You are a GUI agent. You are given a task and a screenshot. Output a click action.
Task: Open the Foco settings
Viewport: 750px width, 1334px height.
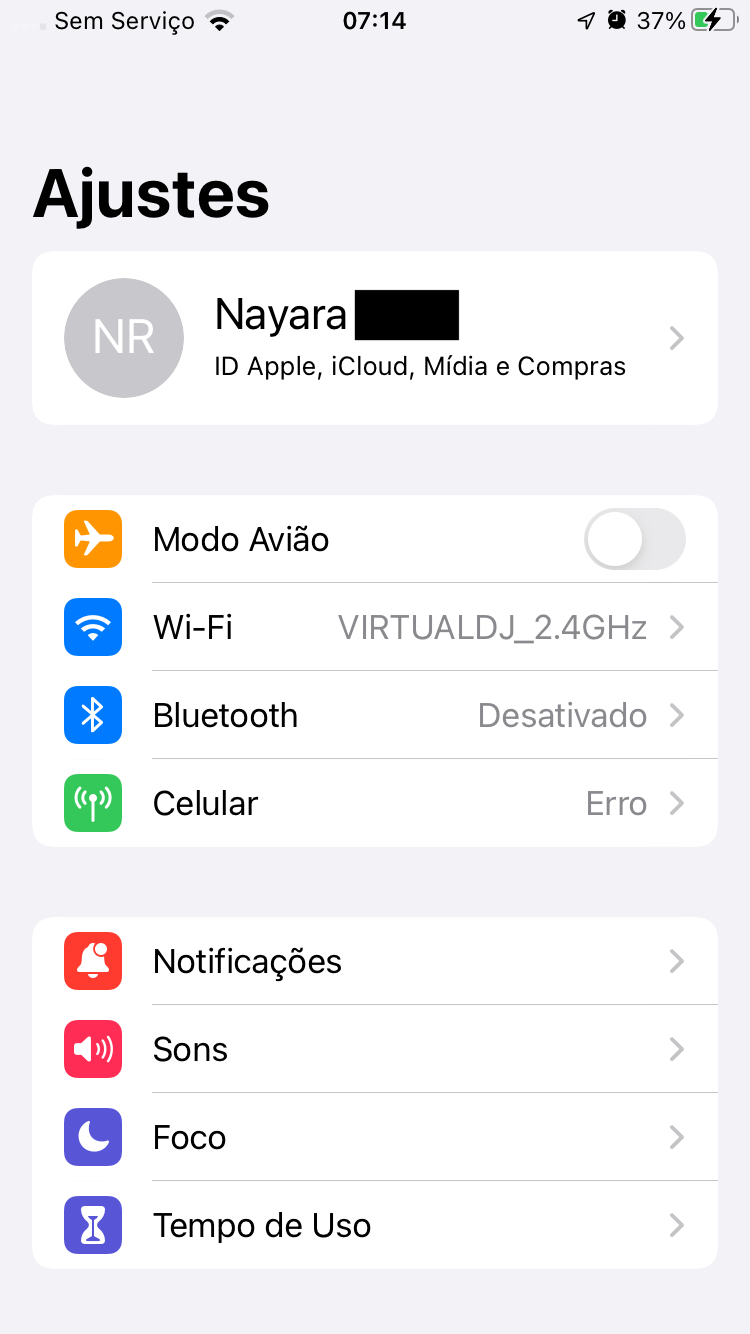point(375,1138)
